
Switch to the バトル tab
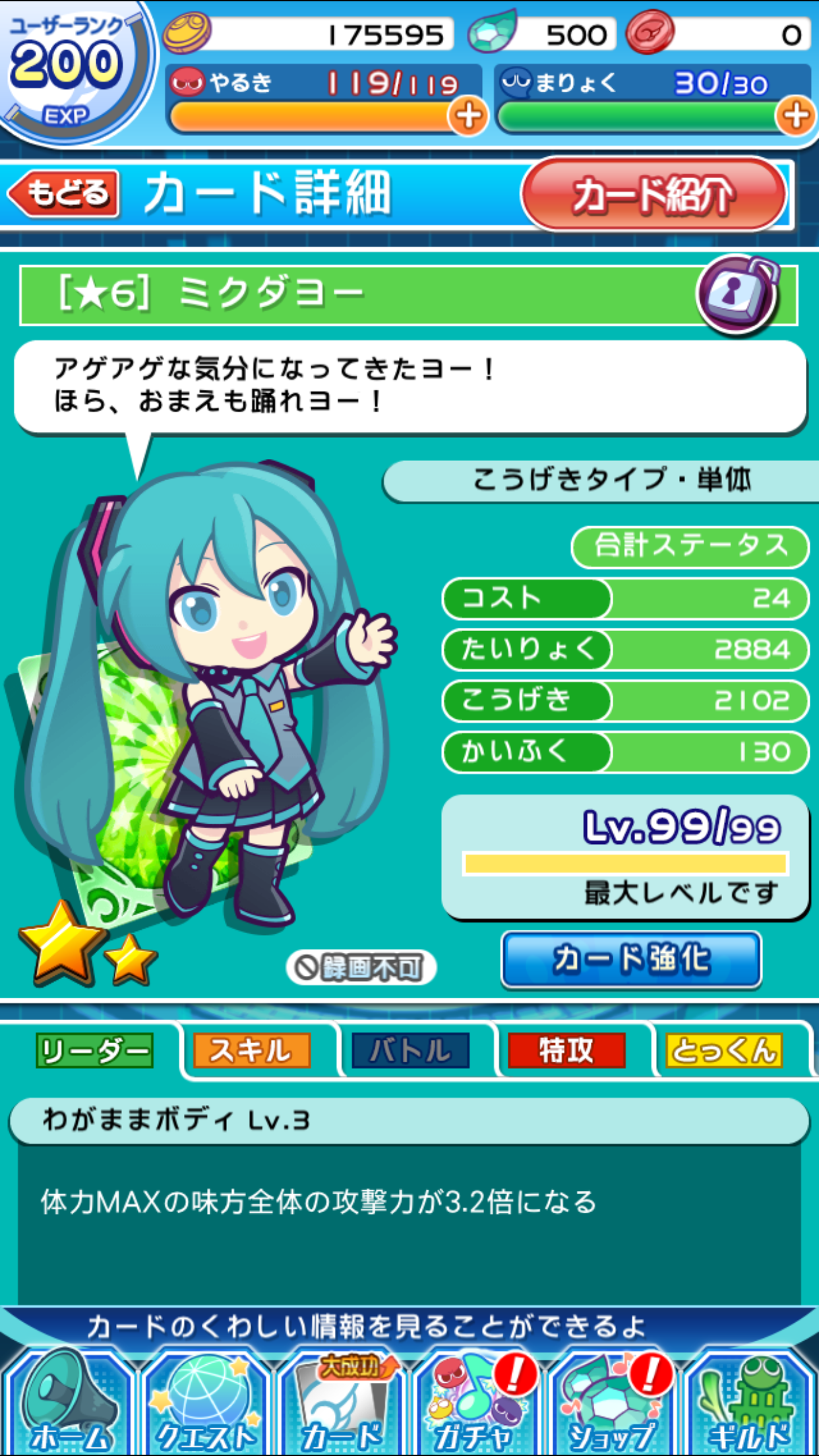click(x=410, y=1050)
